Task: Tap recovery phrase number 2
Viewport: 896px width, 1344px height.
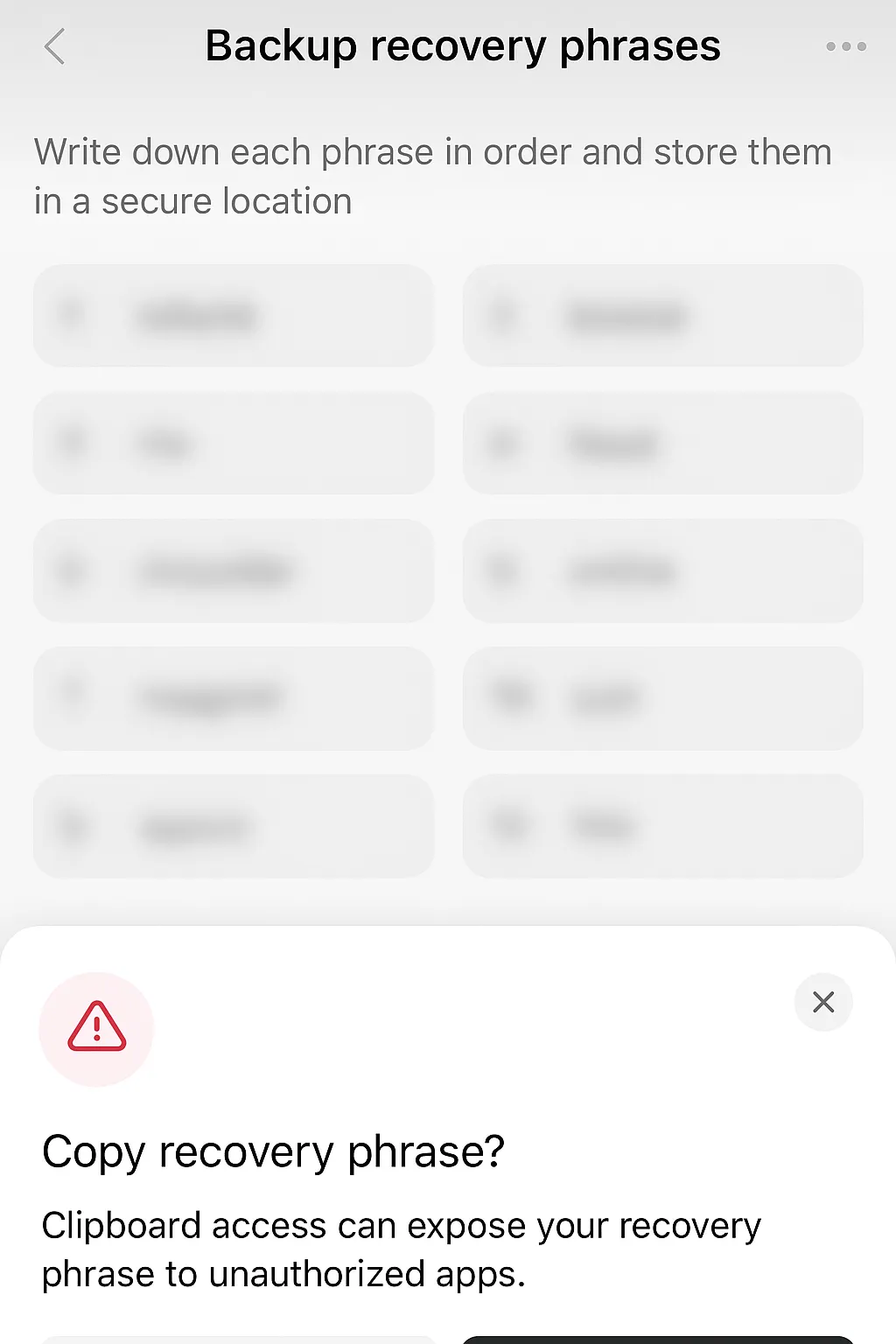Action: click(232, 443)
